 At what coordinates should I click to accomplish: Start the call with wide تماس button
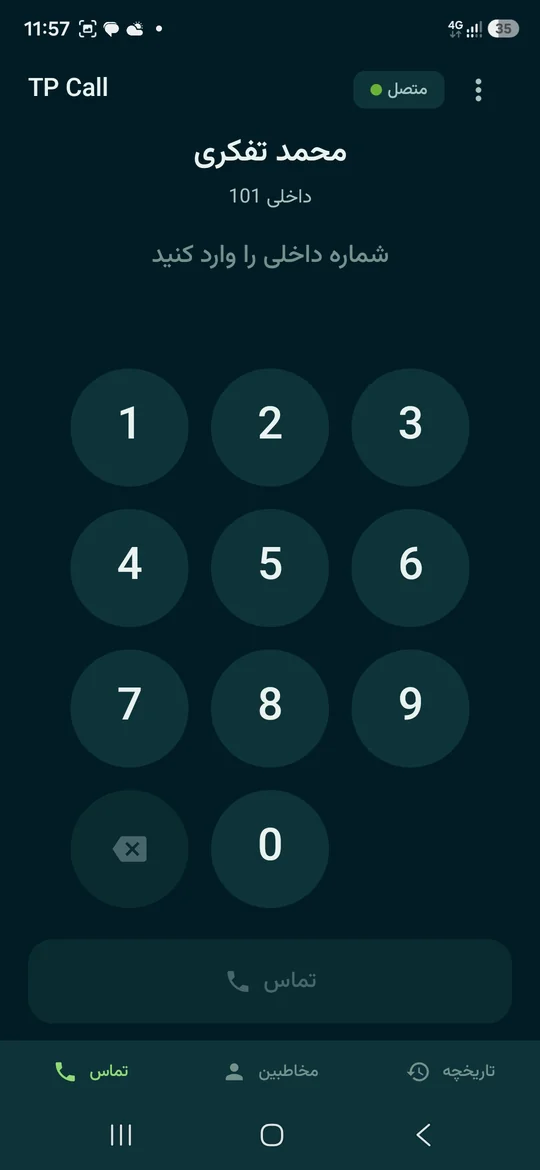270,981
